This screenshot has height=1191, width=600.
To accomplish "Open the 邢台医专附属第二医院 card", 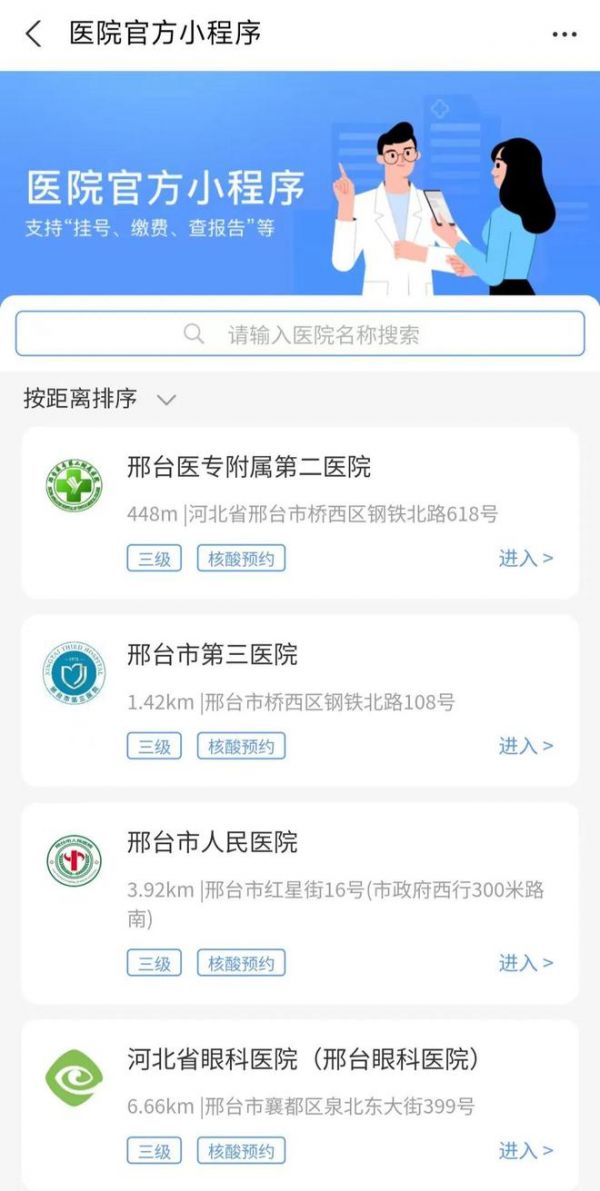I will pyautogui.click(x=300, y=513).
